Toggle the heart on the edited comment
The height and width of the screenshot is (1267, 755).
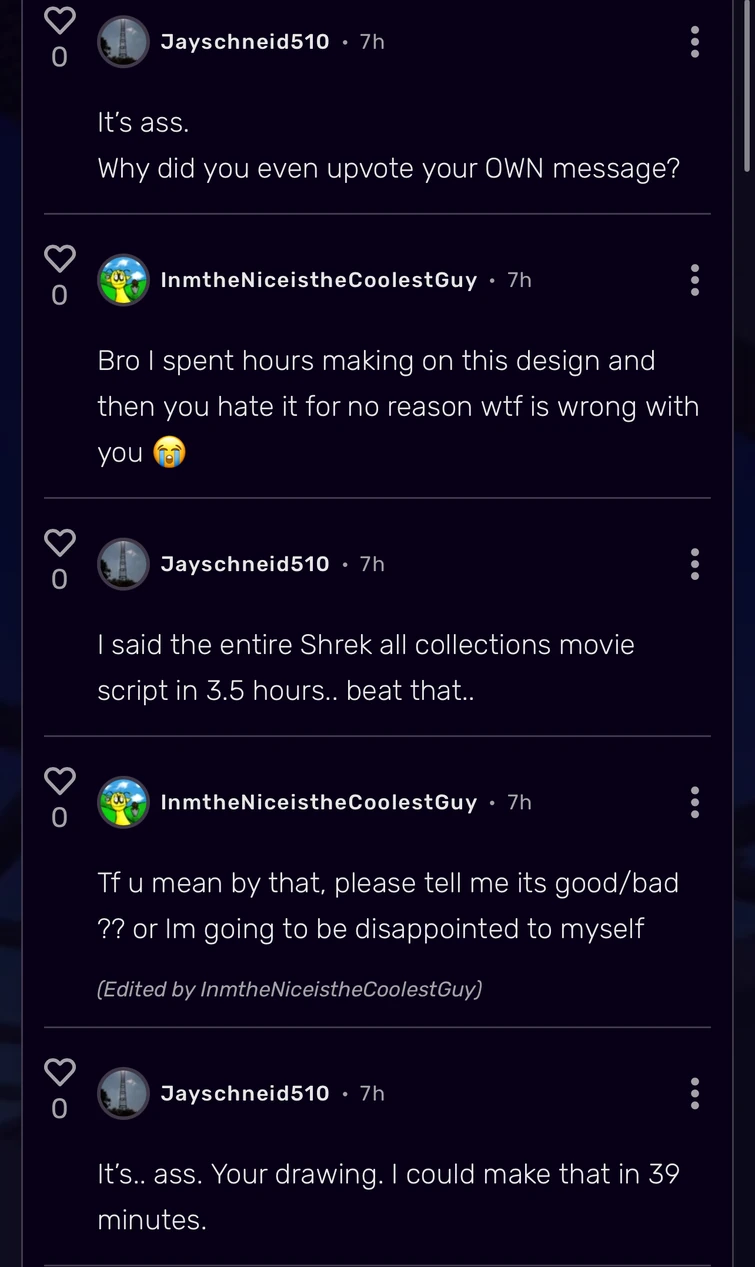tap(59, 781)
